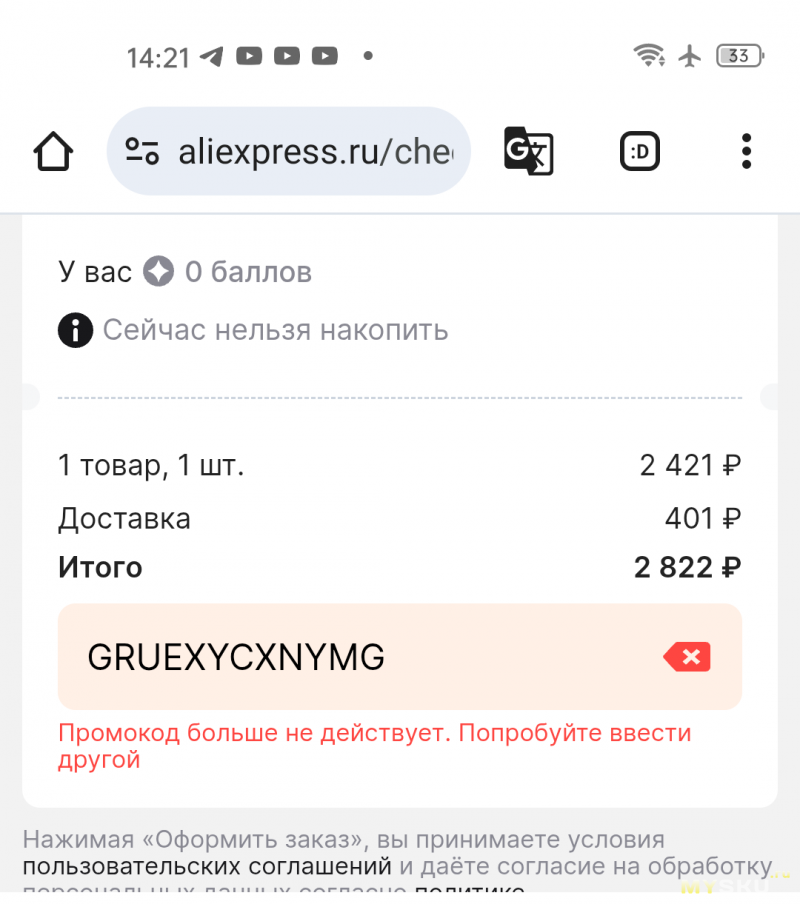Clear the GRUEXYCXNYMG promo code
This screenshot has height=904, width=800.
tap(687, 657)
